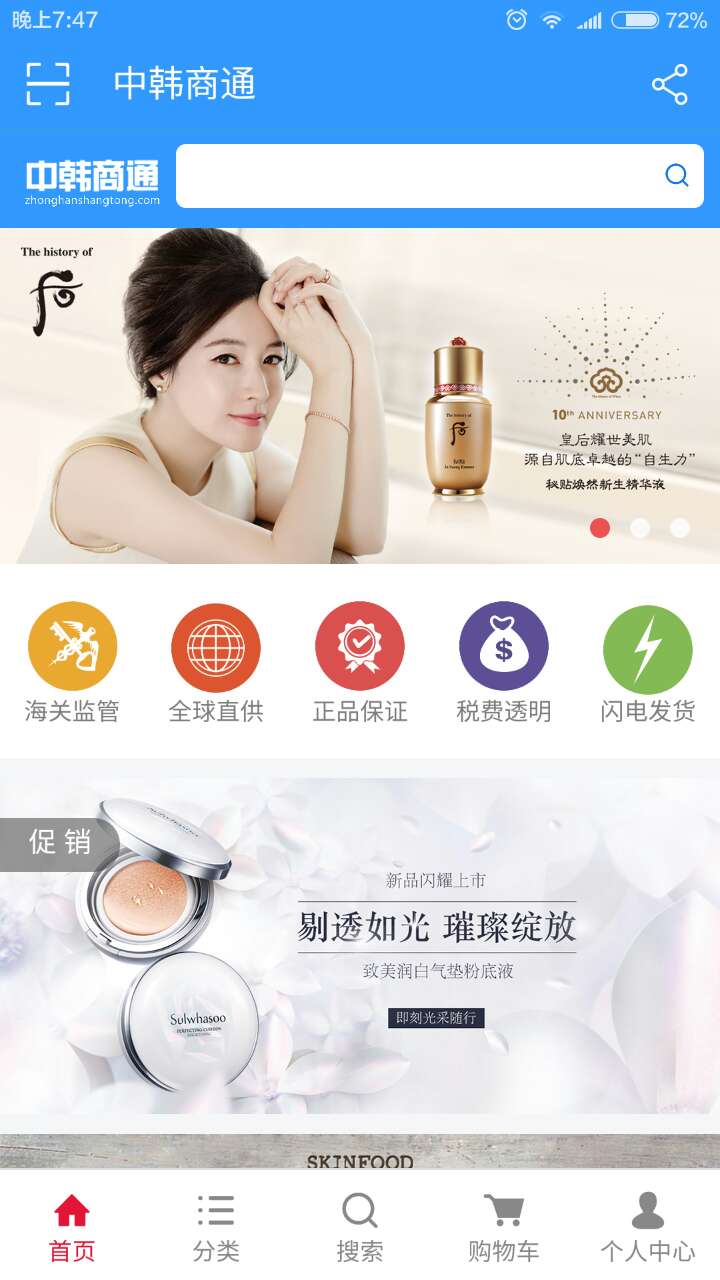
Task: Switch to the 分类 categories tab
Action: (x=216, y=1227)
